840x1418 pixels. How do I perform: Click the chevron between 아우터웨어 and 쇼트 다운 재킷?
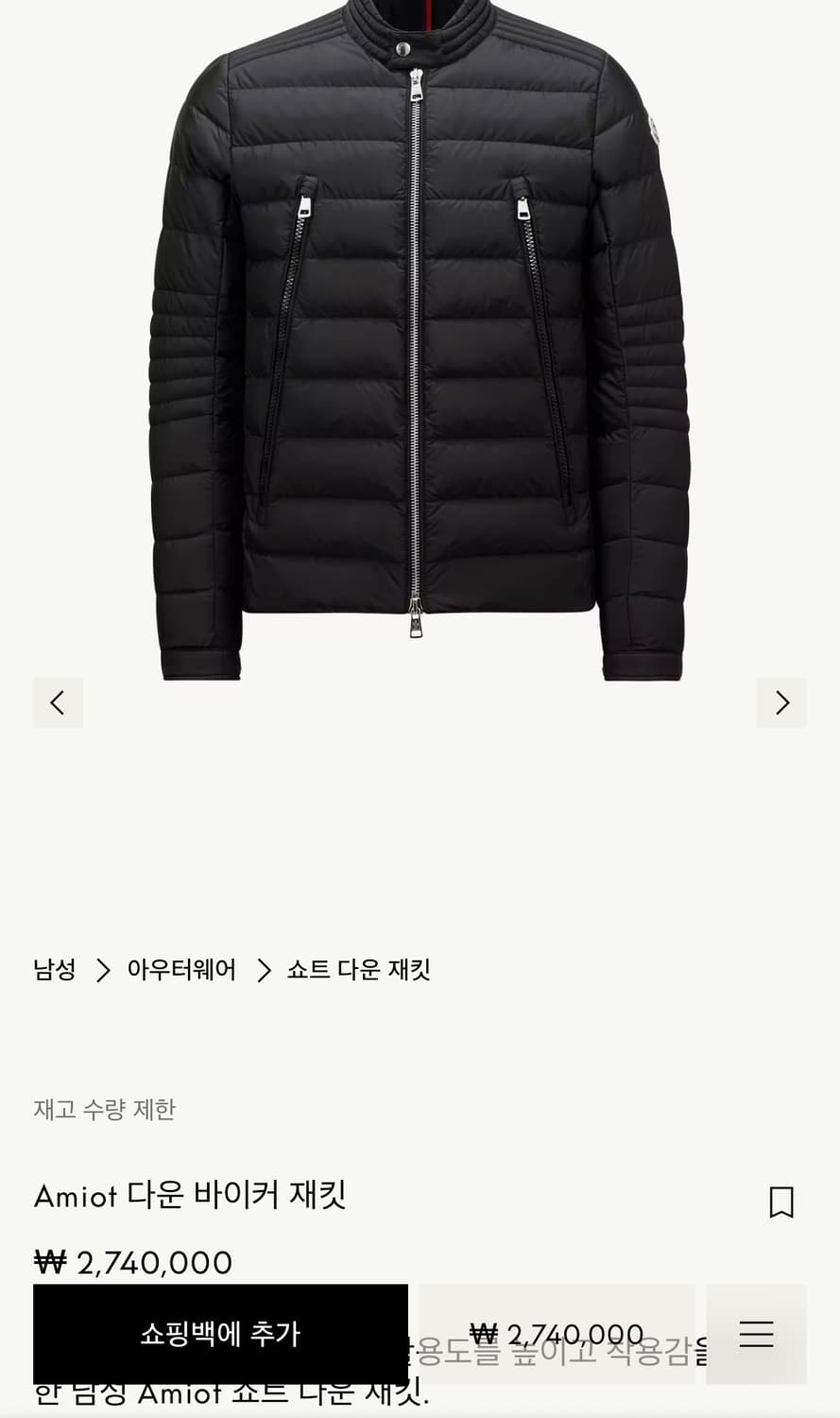[262, 969]
